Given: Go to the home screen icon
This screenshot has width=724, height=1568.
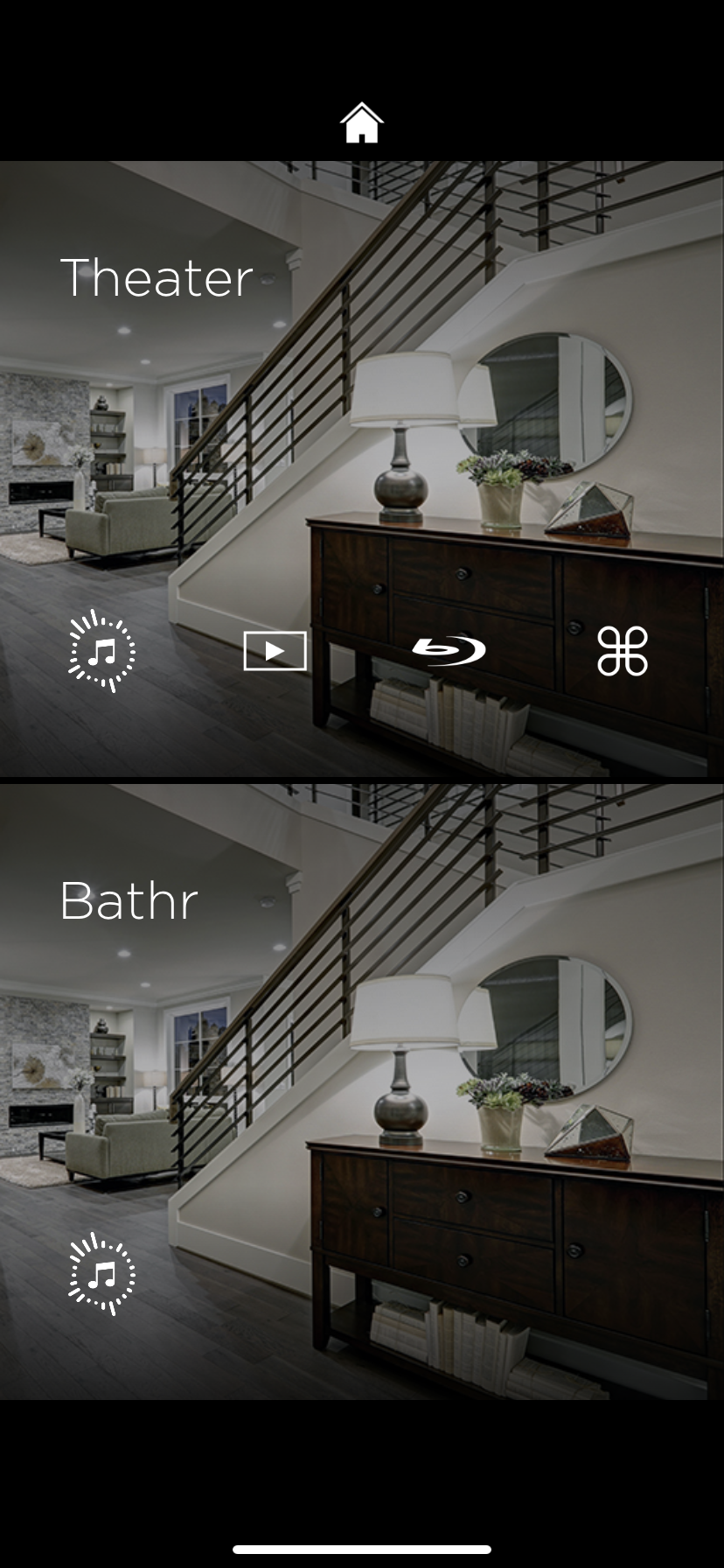Looking at the screenshot, I should tap(362, 123).
